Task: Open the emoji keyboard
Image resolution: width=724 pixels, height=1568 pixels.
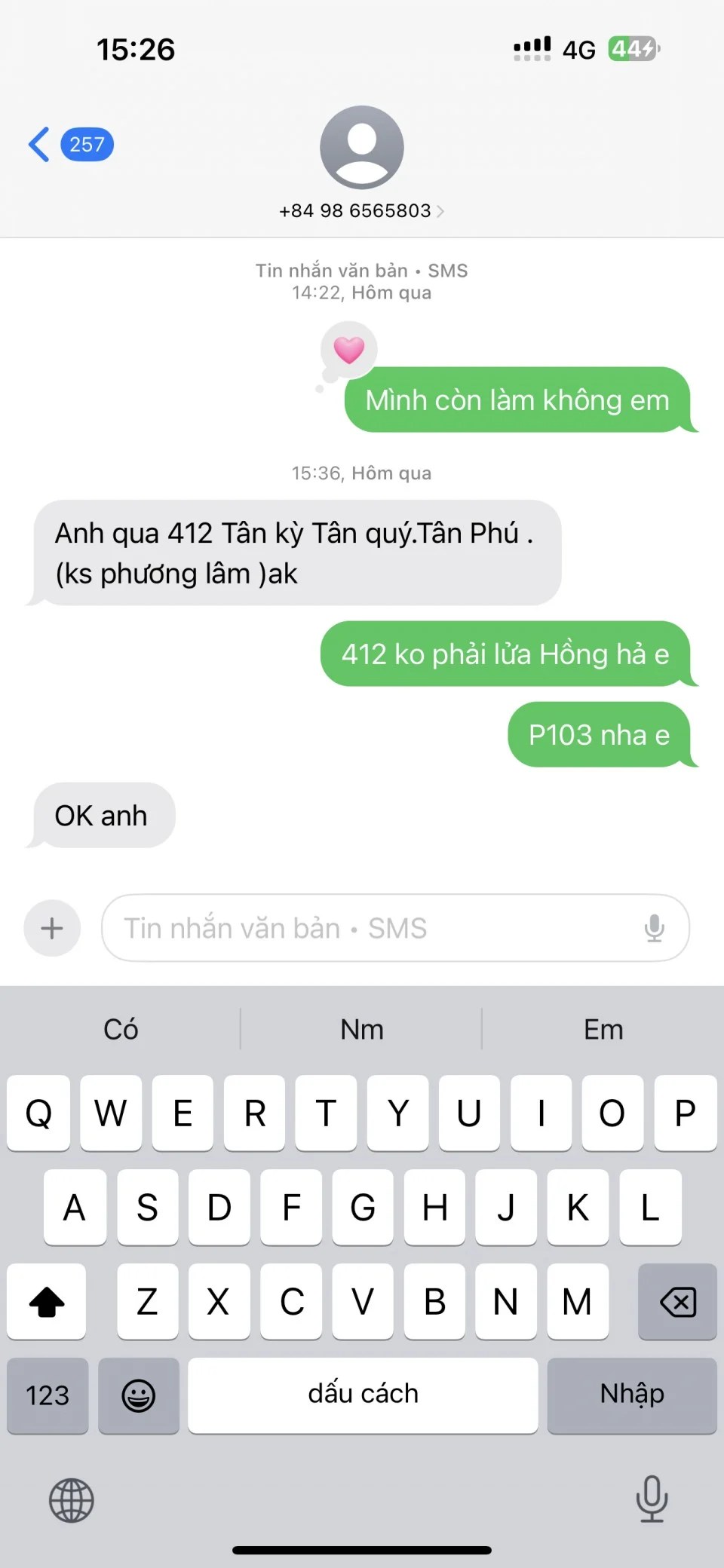Action: tap(139, 1395)
